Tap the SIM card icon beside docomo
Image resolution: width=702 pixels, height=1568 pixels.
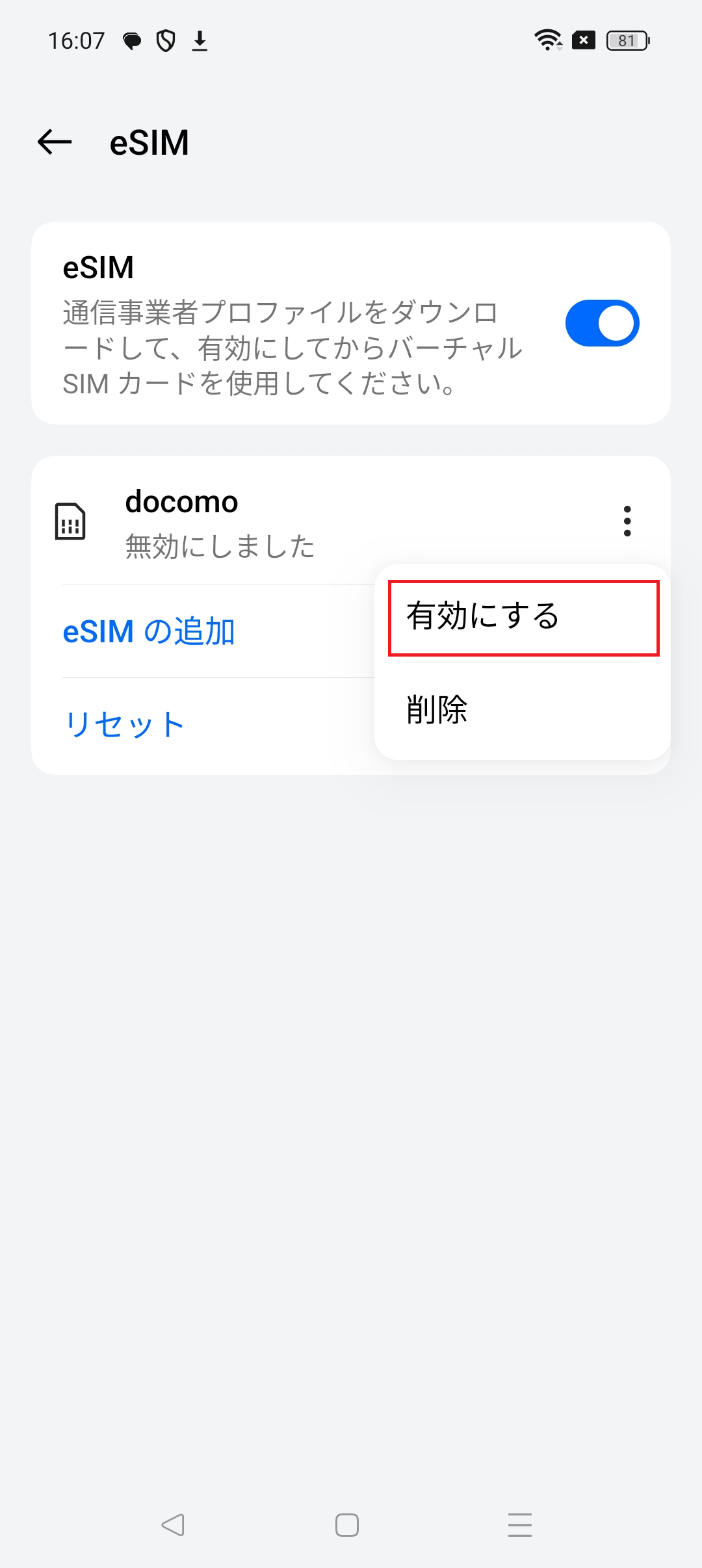click(71, 521)
